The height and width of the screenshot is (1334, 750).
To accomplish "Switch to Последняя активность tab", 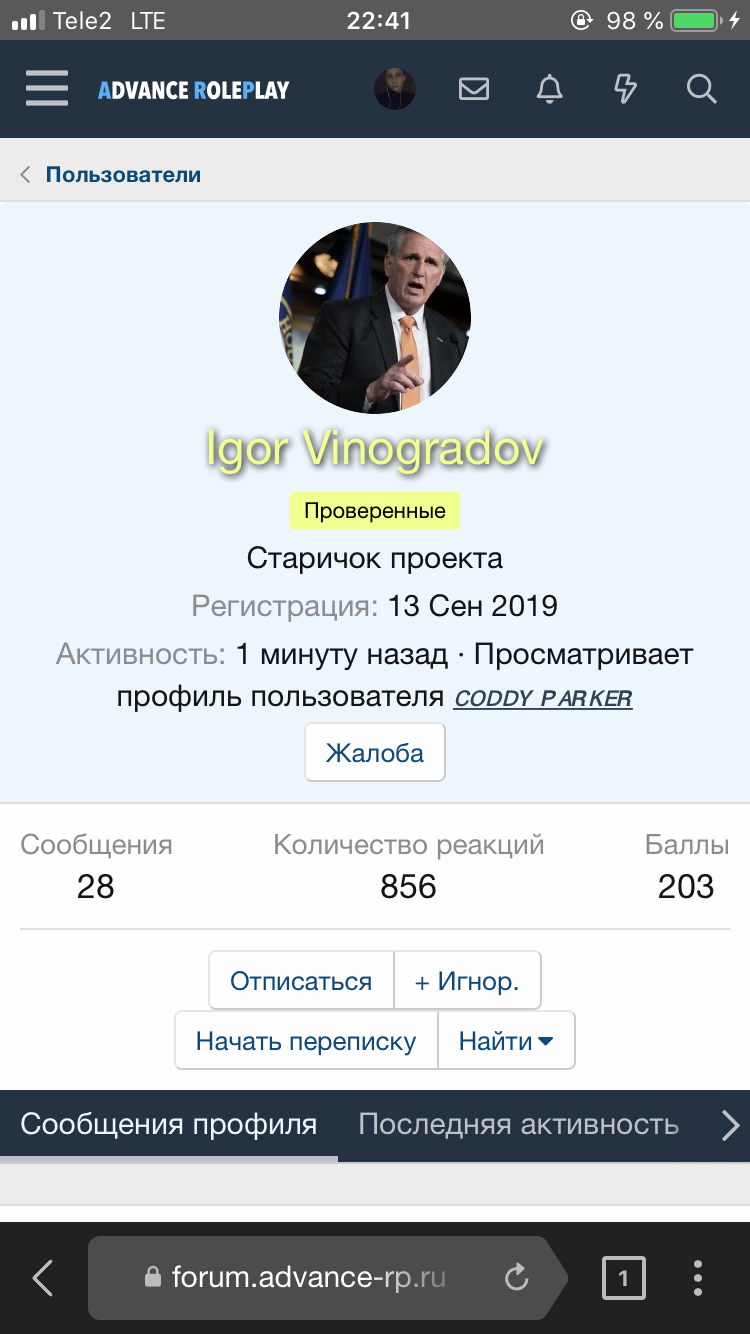I will pos(518,1124).
